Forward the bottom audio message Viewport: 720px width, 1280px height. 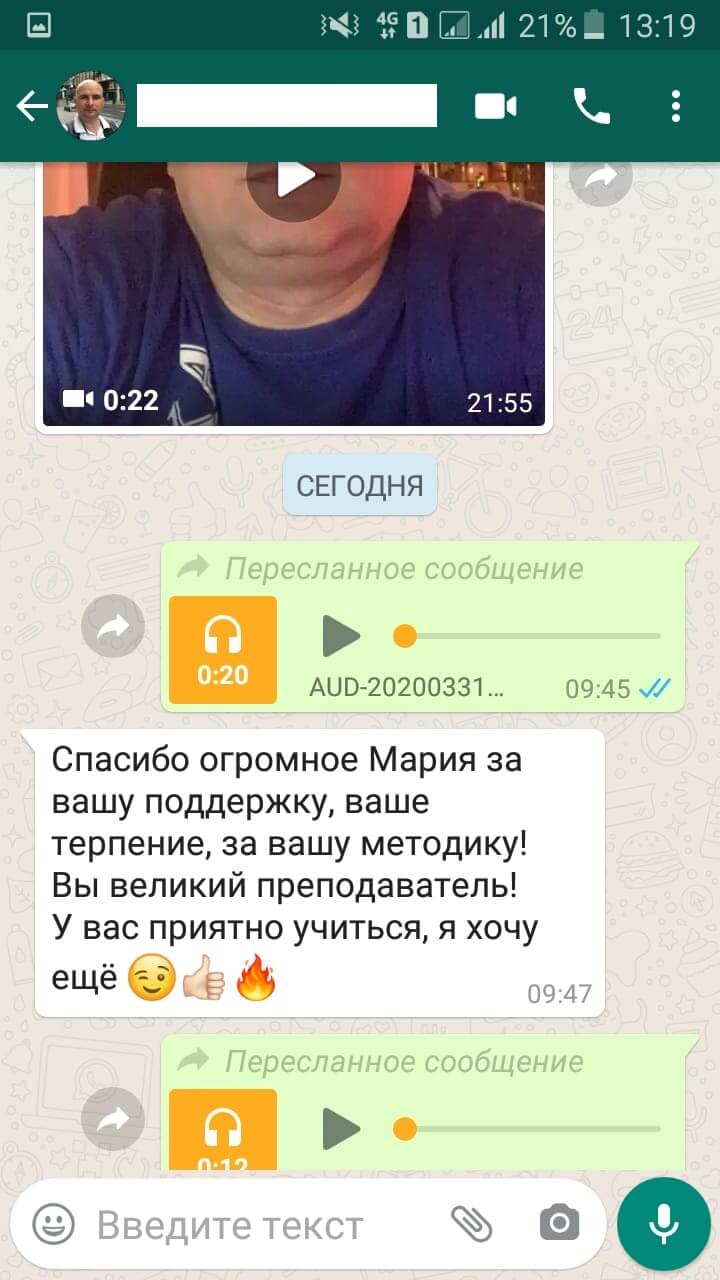point(113,1120)
